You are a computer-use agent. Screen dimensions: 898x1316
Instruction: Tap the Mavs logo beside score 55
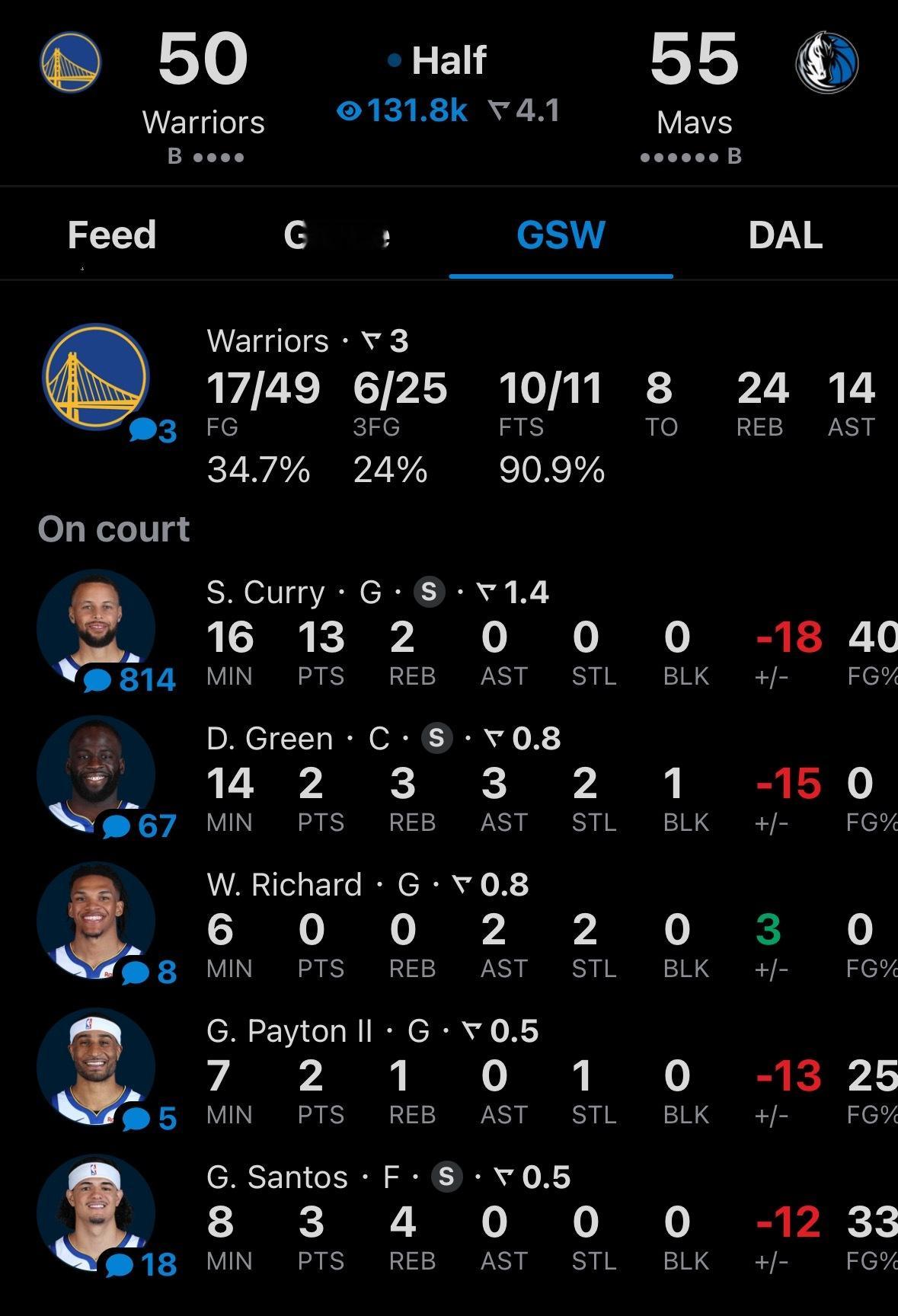[x=827, y=62]
